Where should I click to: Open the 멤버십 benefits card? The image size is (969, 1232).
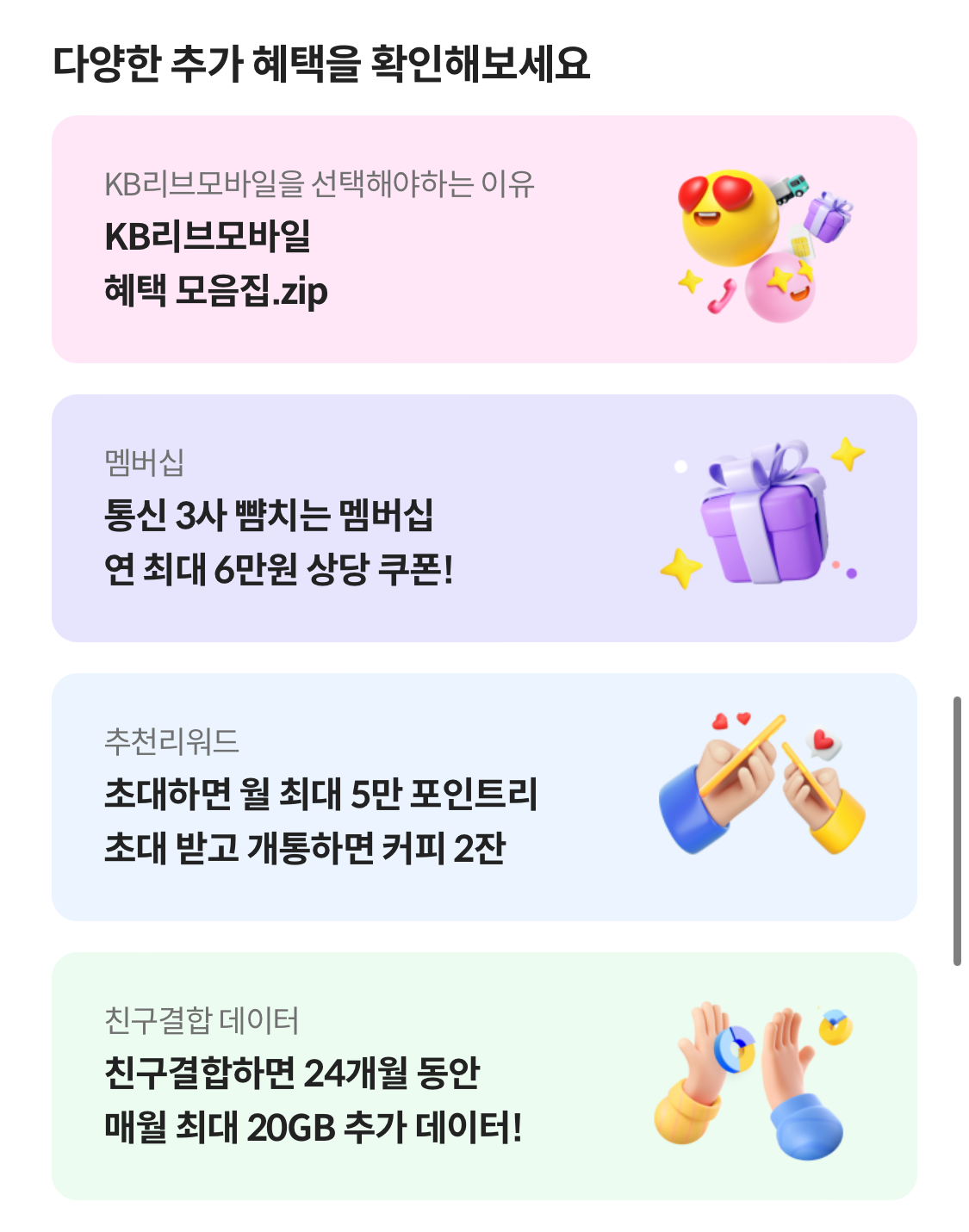[x=482, y=515]
